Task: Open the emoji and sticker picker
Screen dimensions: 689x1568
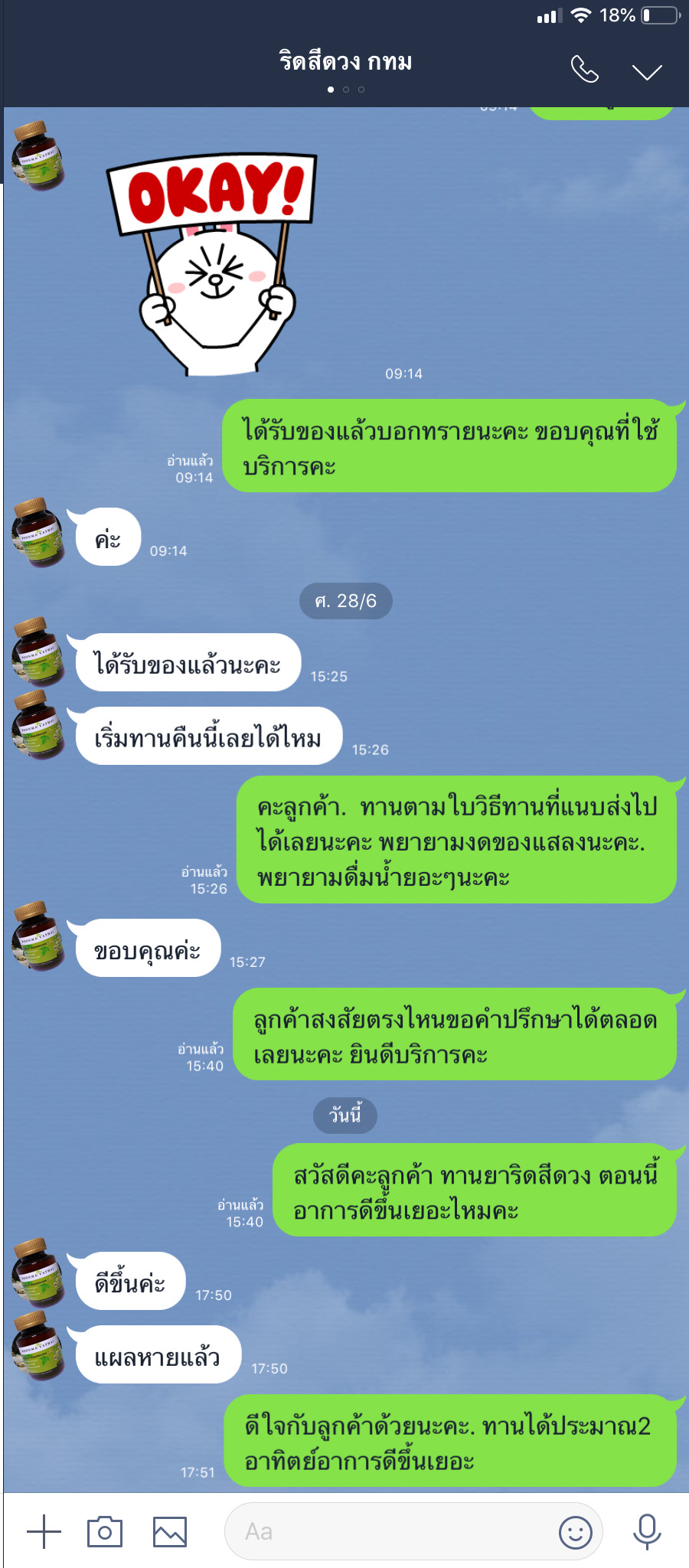Action: coord(575,1532)
